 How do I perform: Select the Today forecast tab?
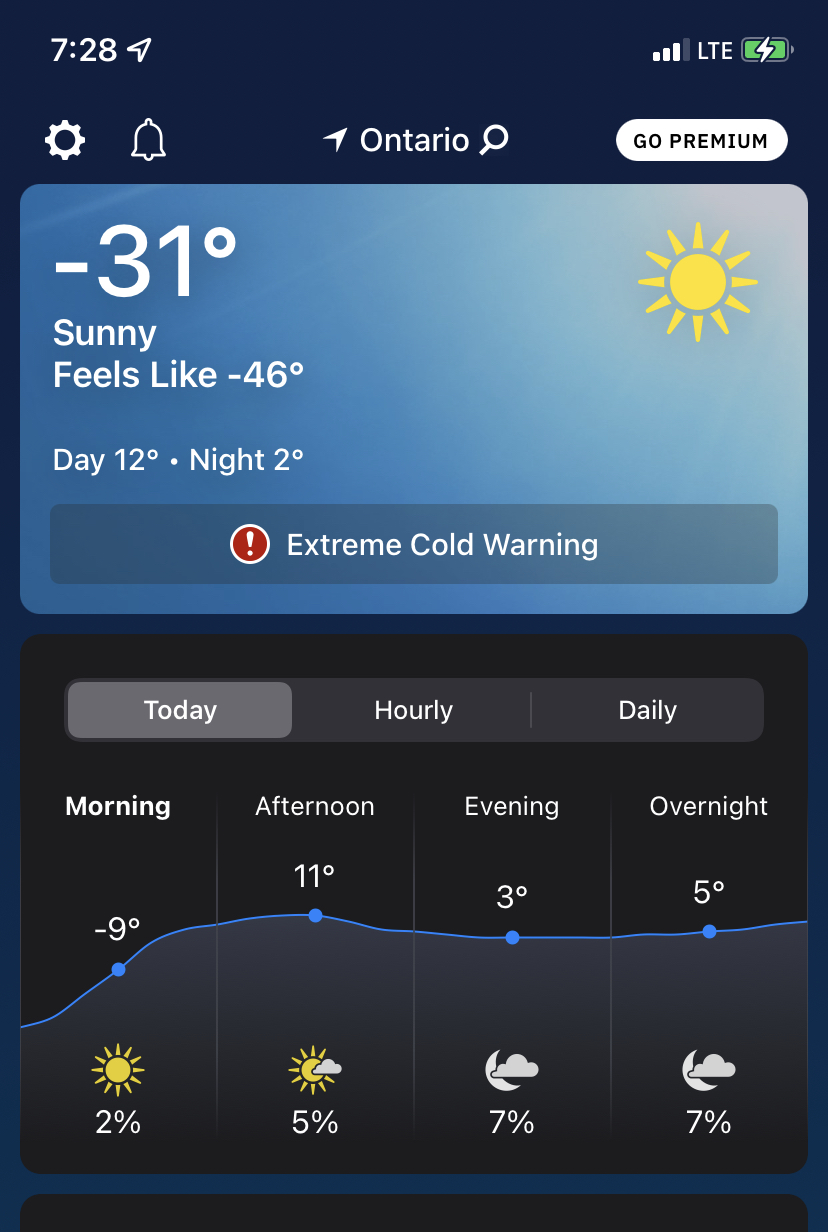180,710
